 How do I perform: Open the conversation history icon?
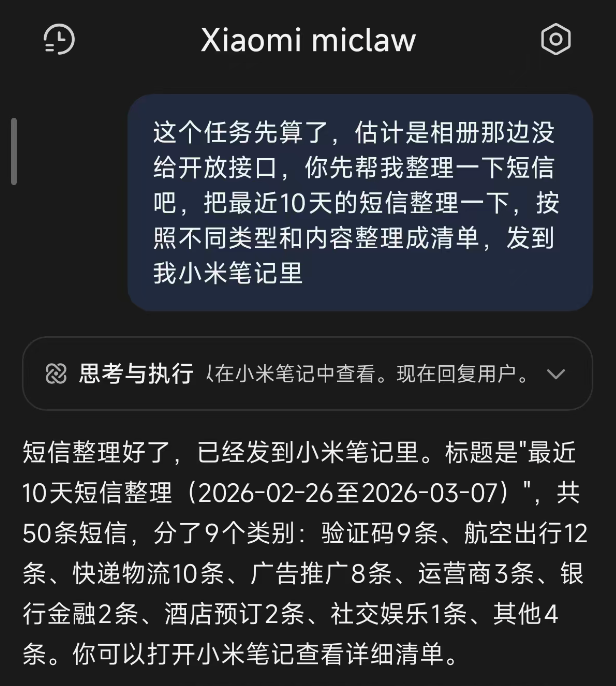pyautogui.click(x=59, y=40)
